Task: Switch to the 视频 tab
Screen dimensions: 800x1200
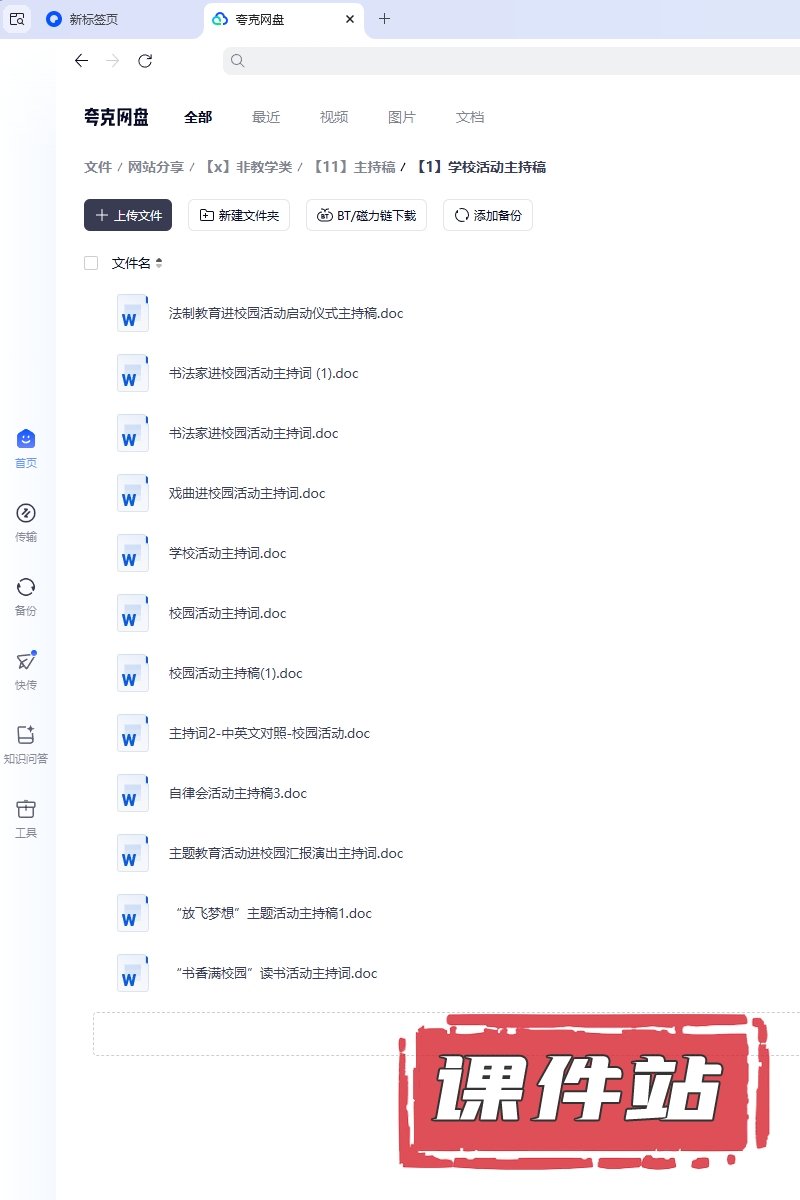Action: [x=334, y=117]
